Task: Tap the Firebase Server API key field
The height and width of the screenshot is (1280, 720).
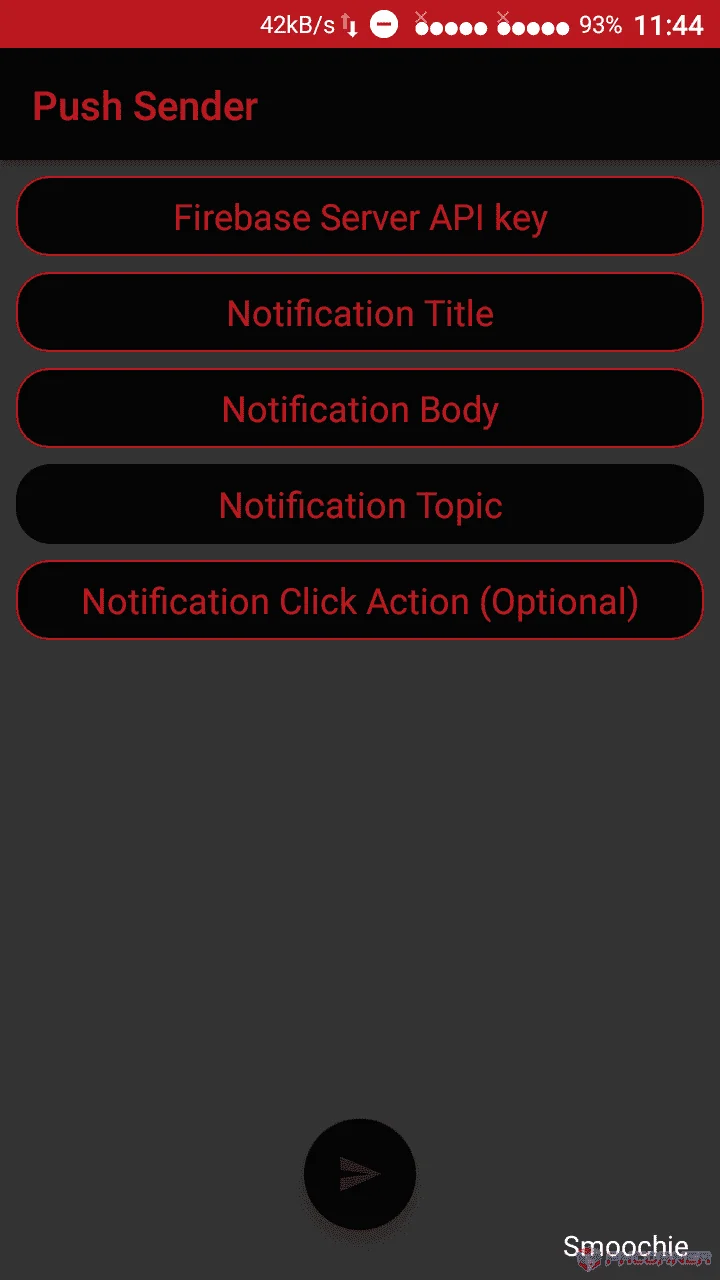Action: pos(360,216)
